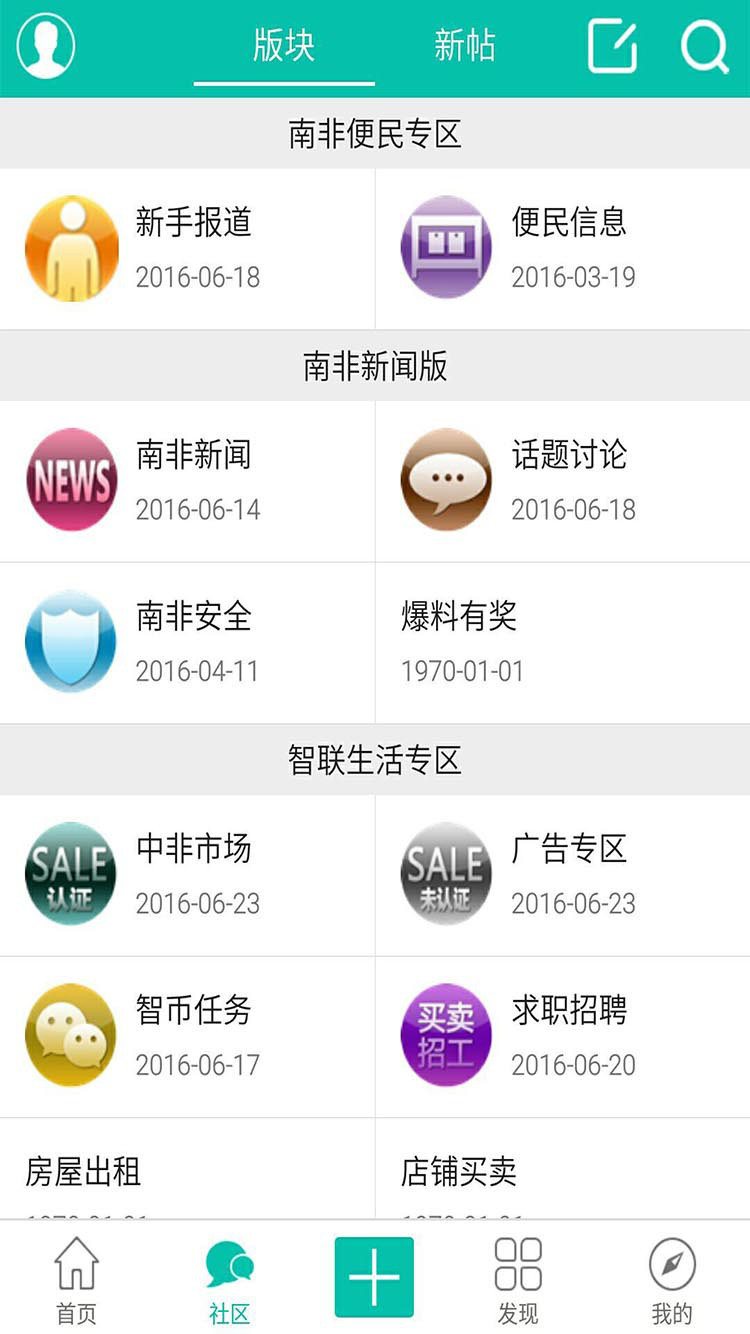Switch to the 新帖 tab
Image resolution: width=750 pixels, height=1334 pixels.
click(x=464, y=46)
